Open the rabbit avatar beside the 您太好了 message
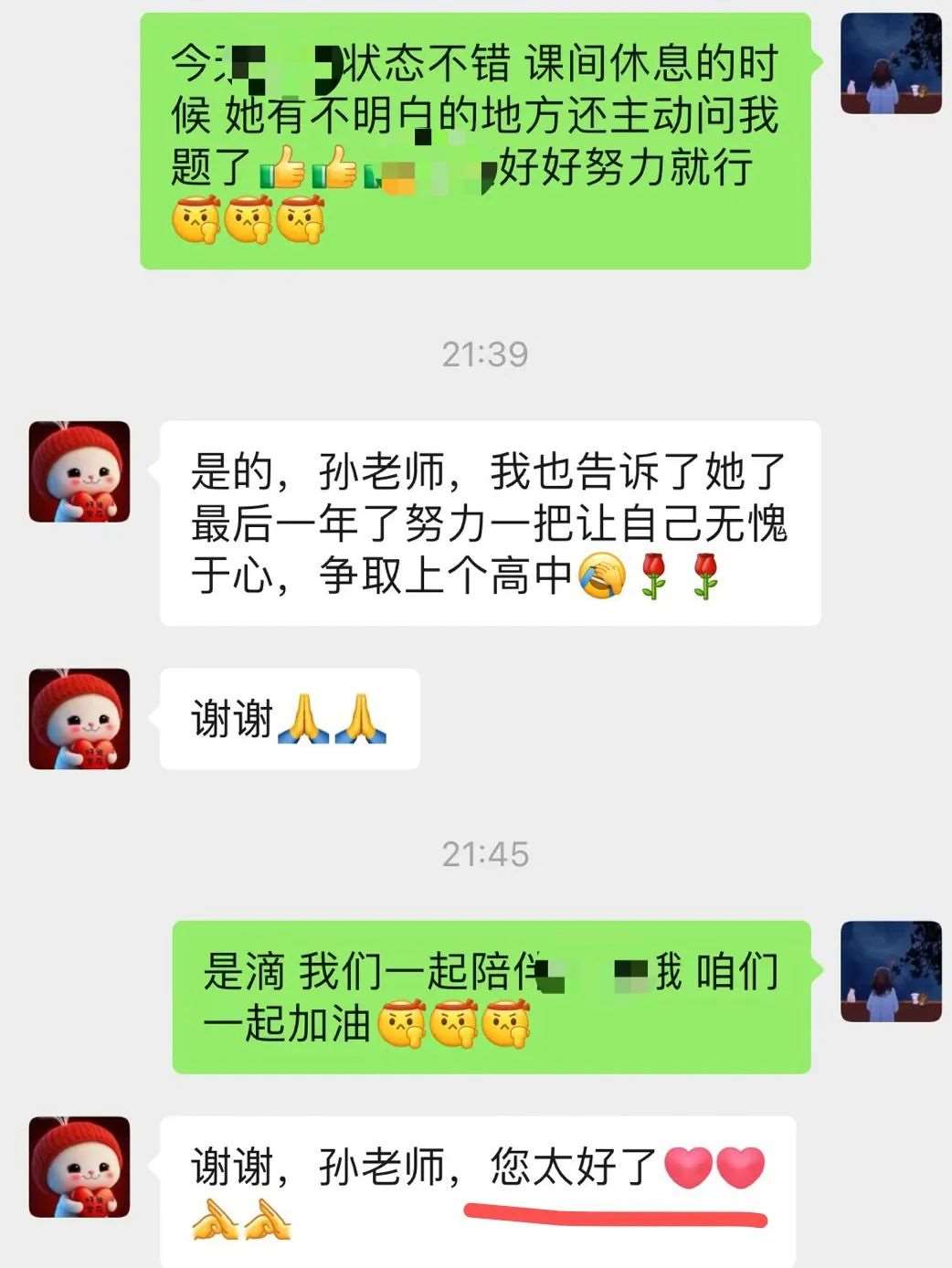The width and height of the screenshot is (952, 1268). point(79,1167)
